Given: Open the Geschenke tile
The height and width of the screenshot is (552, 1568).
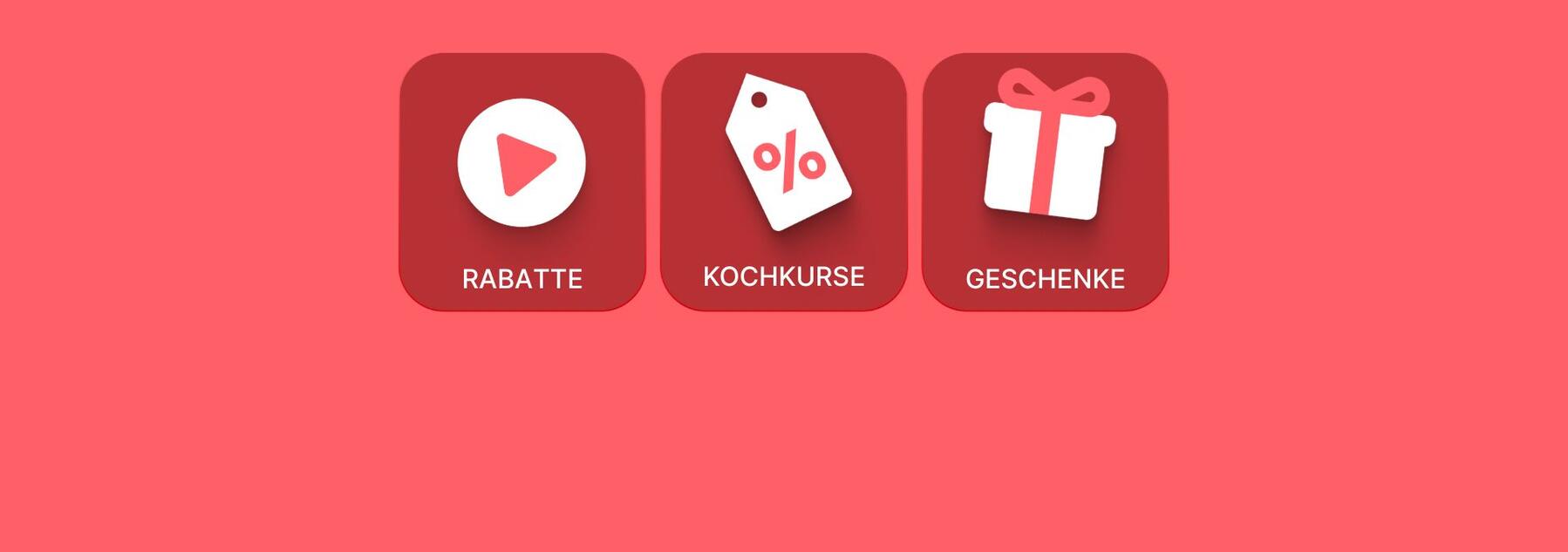Looking at the screenshot, I should click(1045, 181).
